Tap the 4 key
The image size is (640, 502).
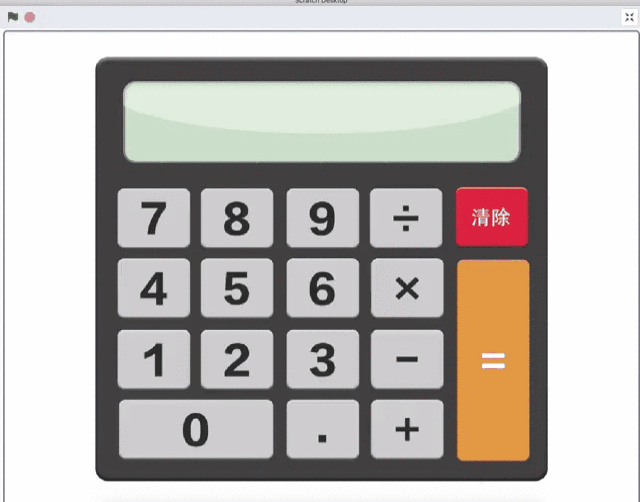point(153,288)
